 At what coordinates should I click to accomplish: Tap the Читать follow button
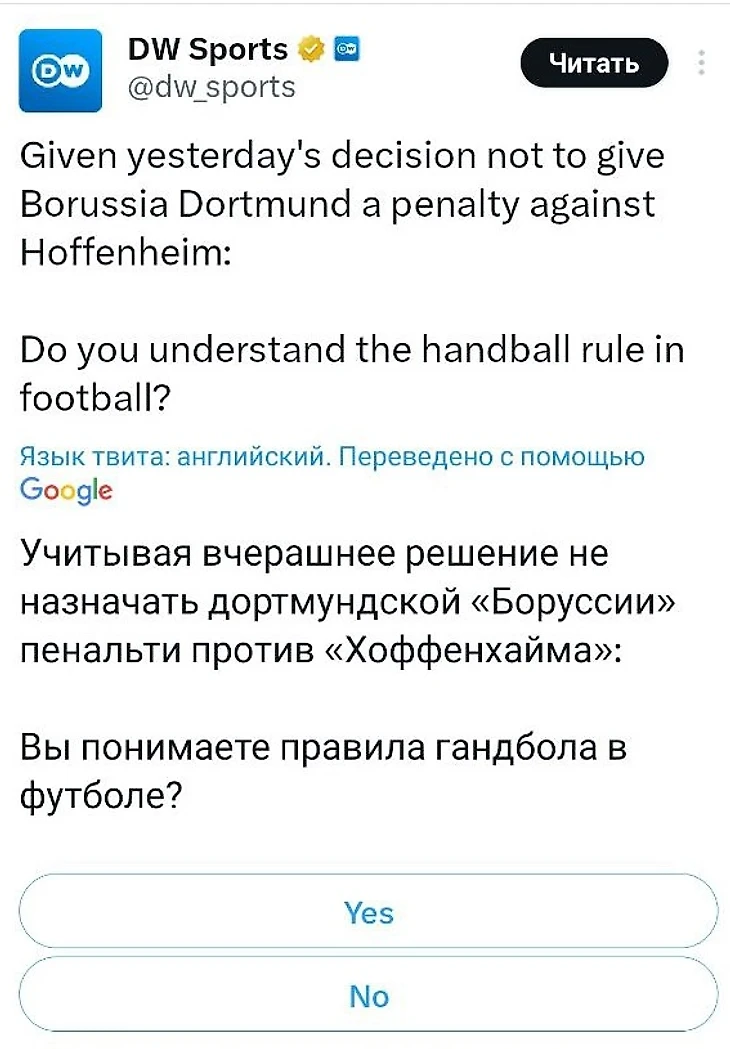[x=594, y=65]
